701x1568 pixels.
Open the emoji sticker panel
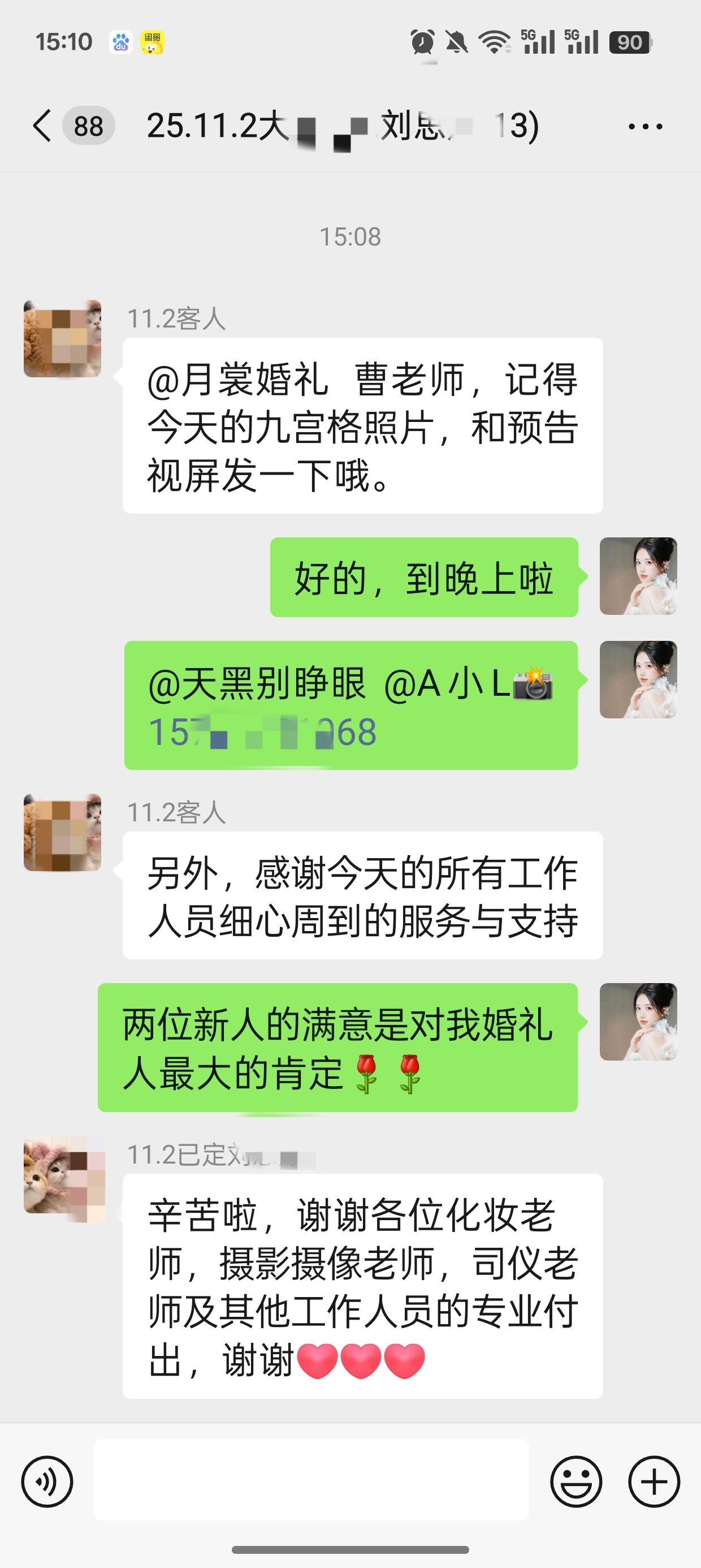575,1481
